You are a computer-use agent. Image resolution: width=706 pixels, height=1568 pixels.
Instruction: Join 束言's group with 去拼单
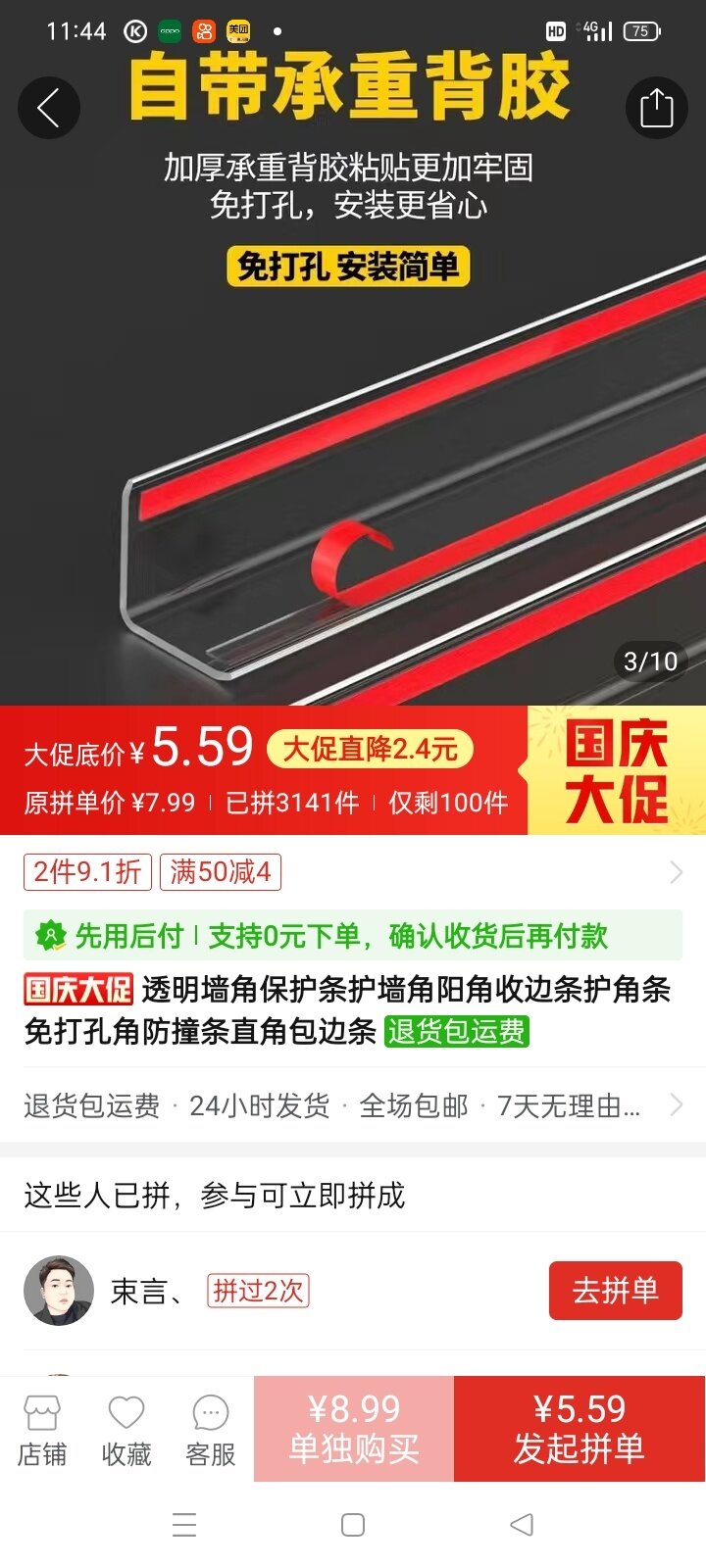615,1291
